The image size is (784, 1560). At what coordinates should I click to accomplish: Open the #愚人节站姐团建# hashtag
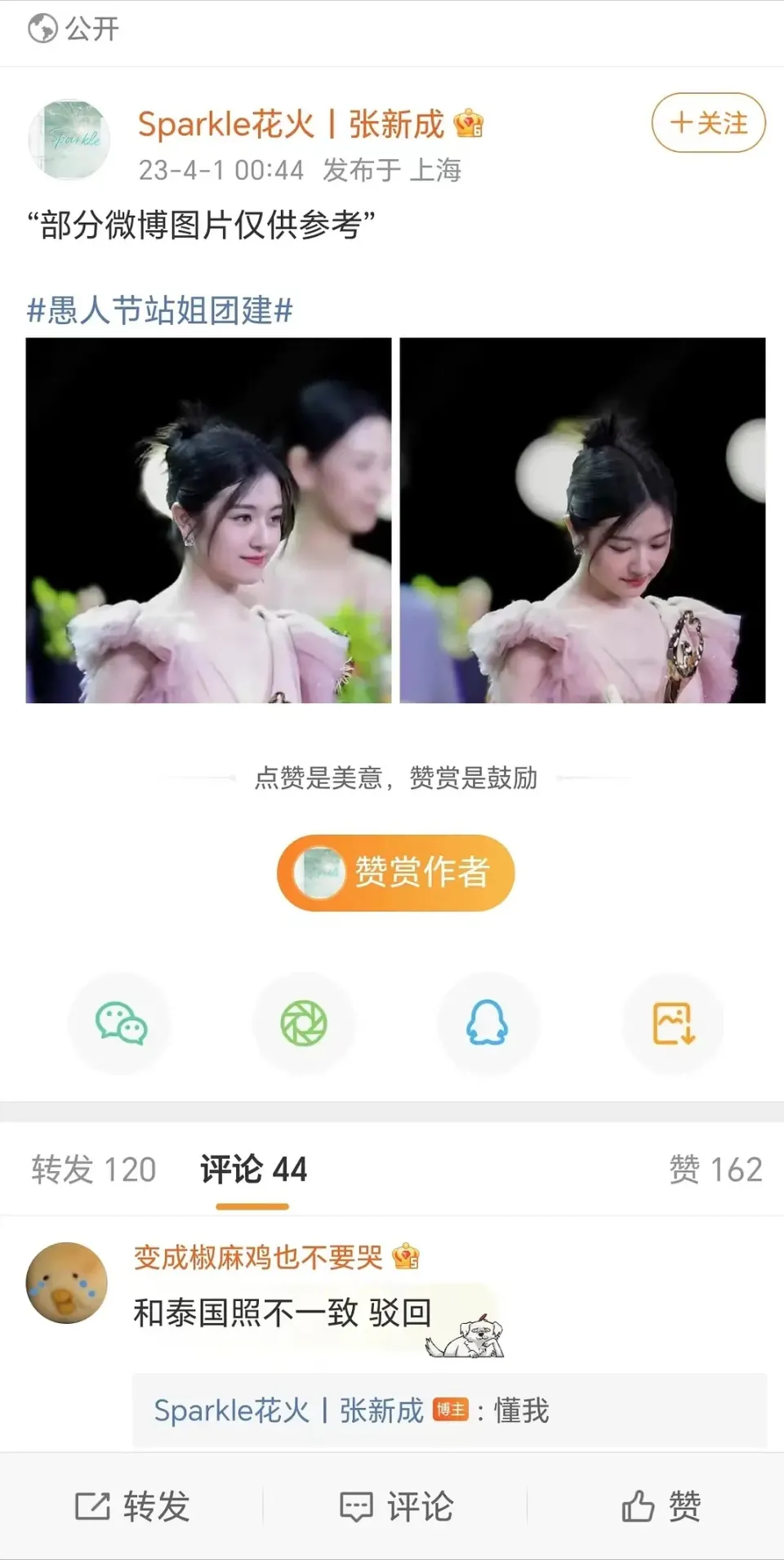tap(160, 311)
